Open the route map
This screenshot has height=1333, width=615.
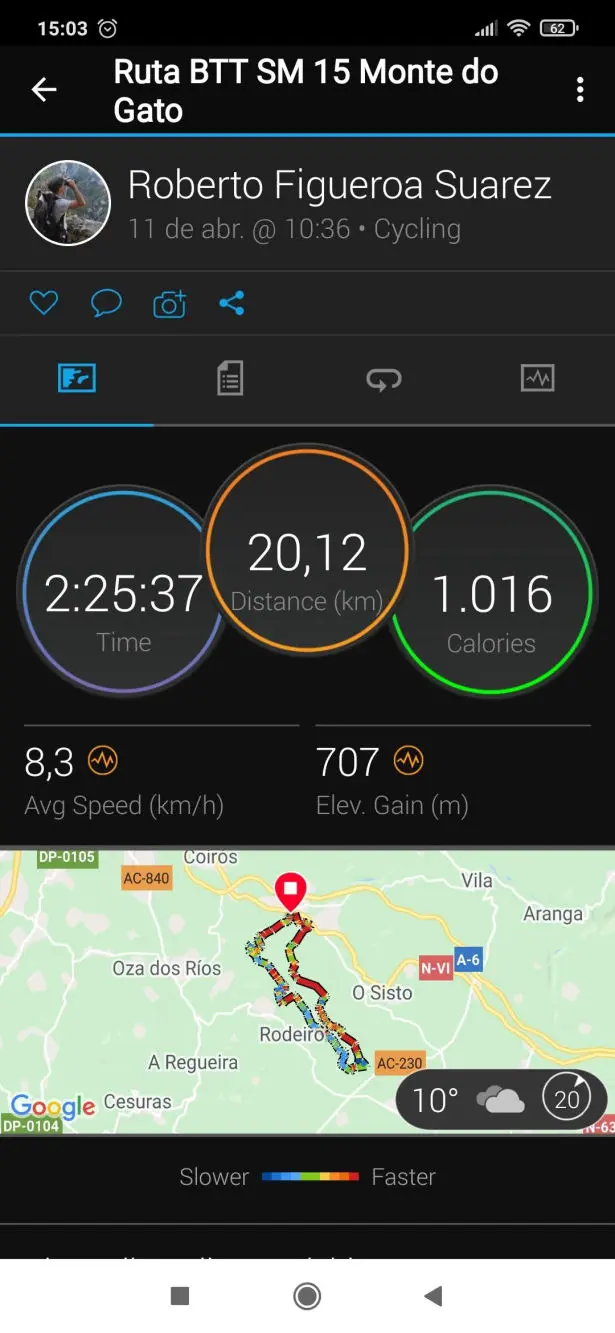coord(200,990)
